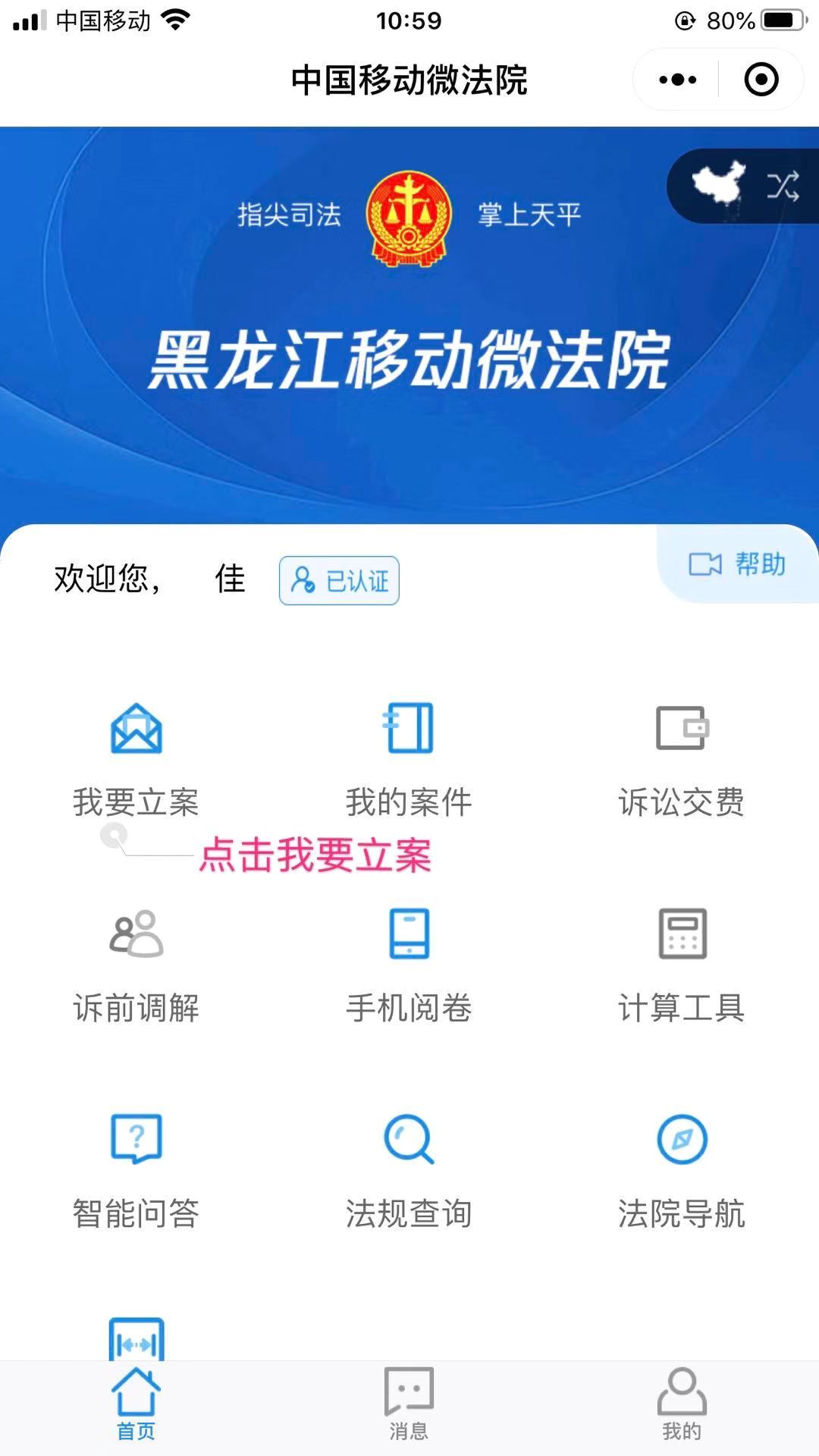
Task: Open the 帮助 help video
Action: (x=737, y=564)
